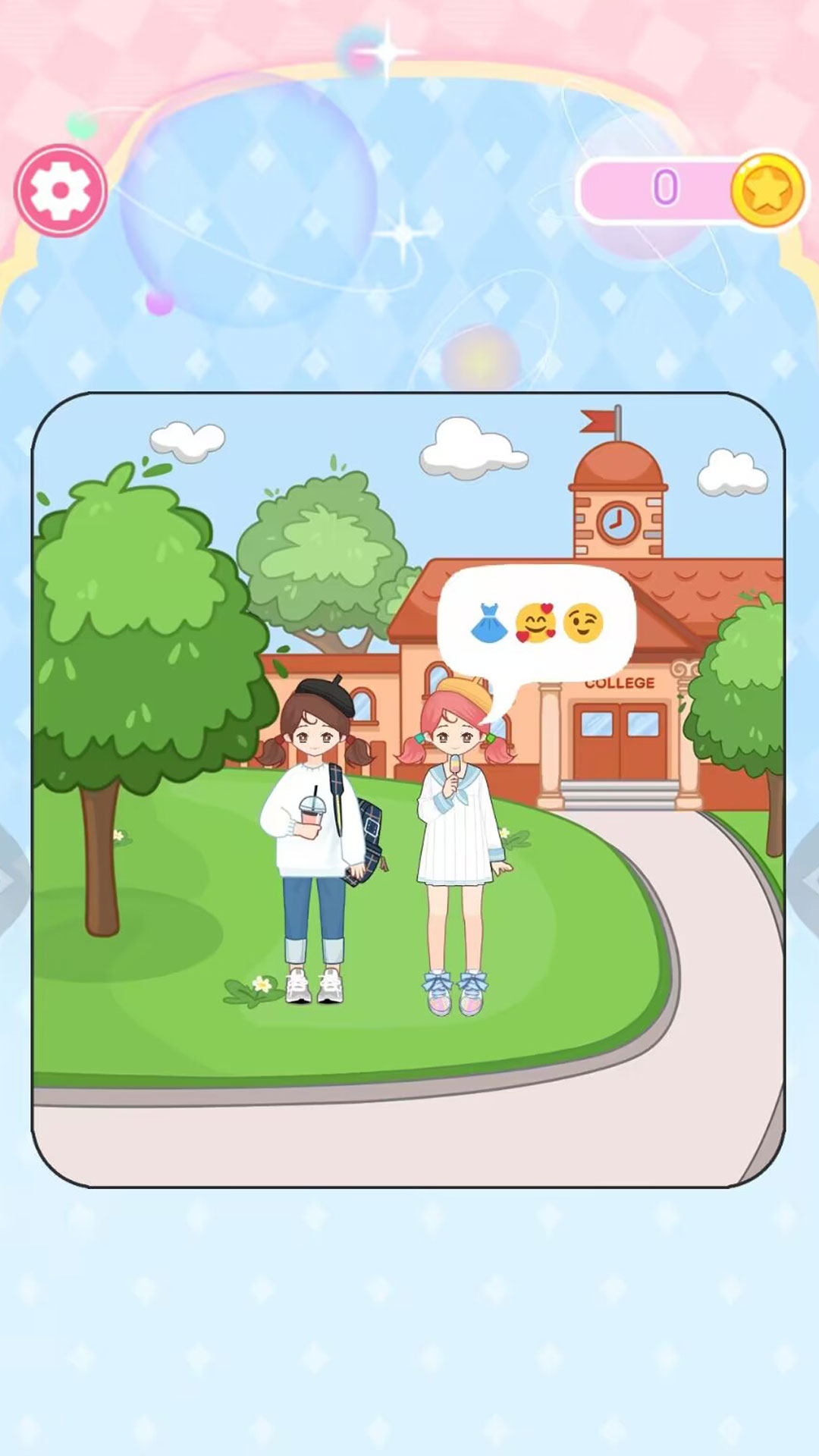
Task: Open the settings gear
Action: click(61, 190)
